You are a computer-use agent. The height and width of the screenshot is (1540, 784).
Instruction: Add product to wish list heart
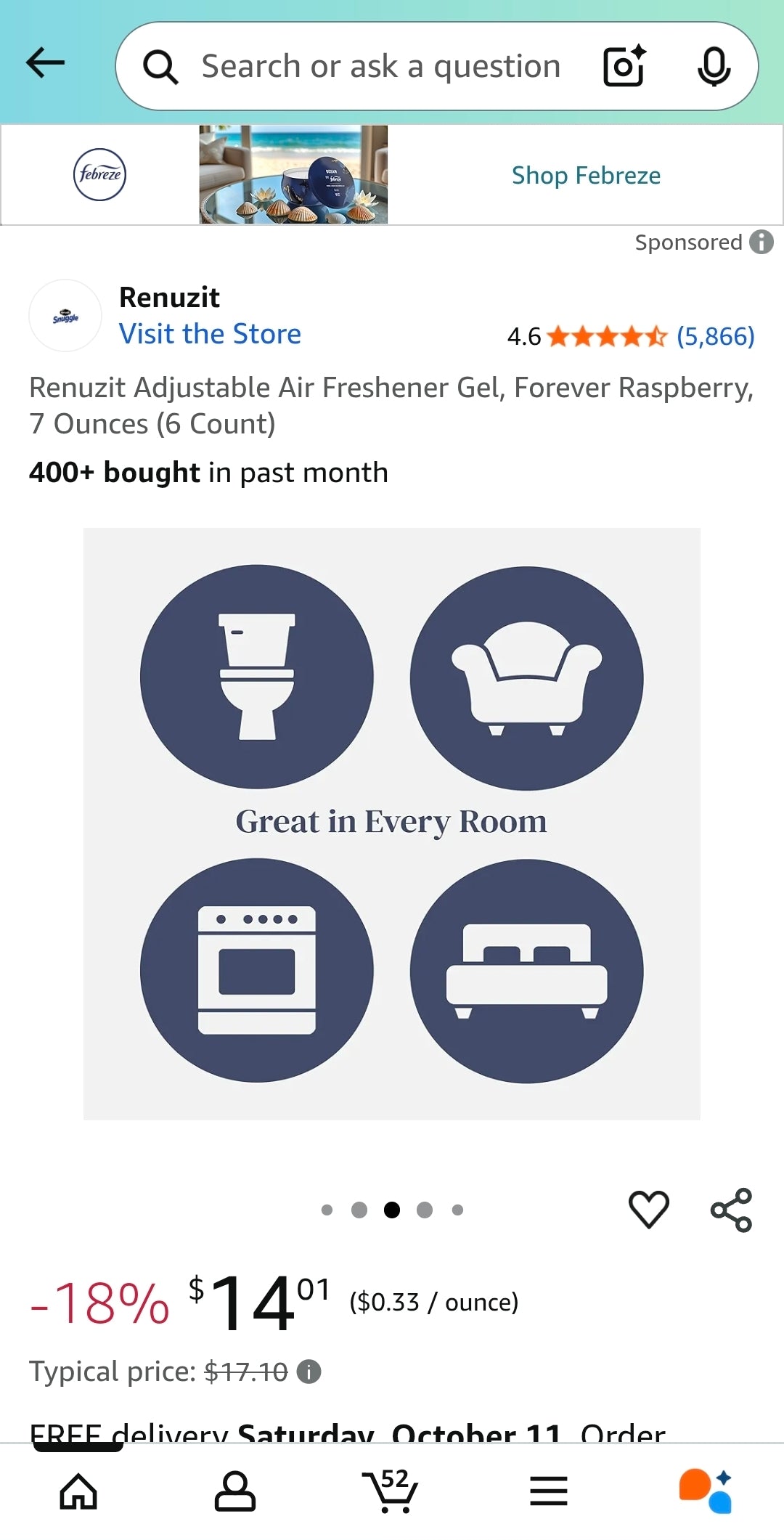coord(648,1210)
